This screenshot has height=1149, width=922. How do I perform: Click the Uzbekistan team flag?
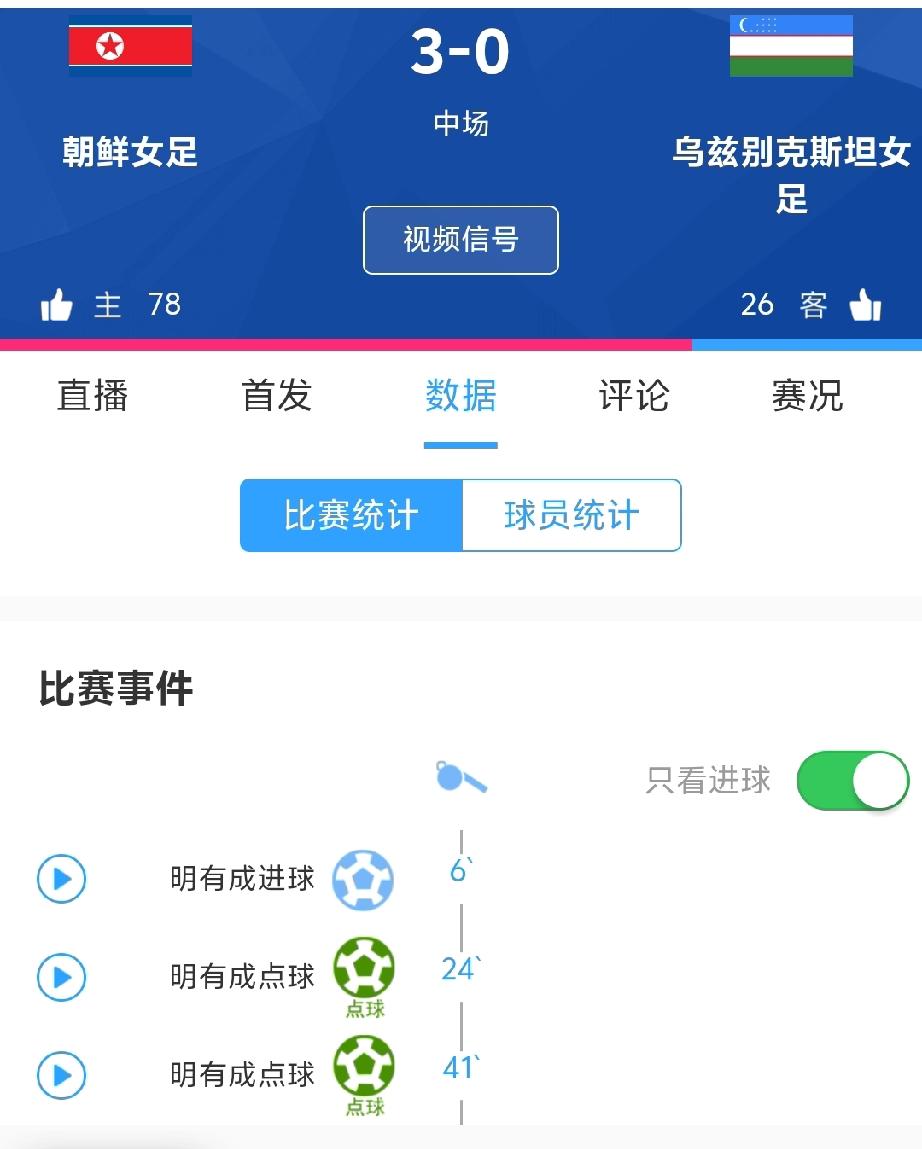(791, 47)
